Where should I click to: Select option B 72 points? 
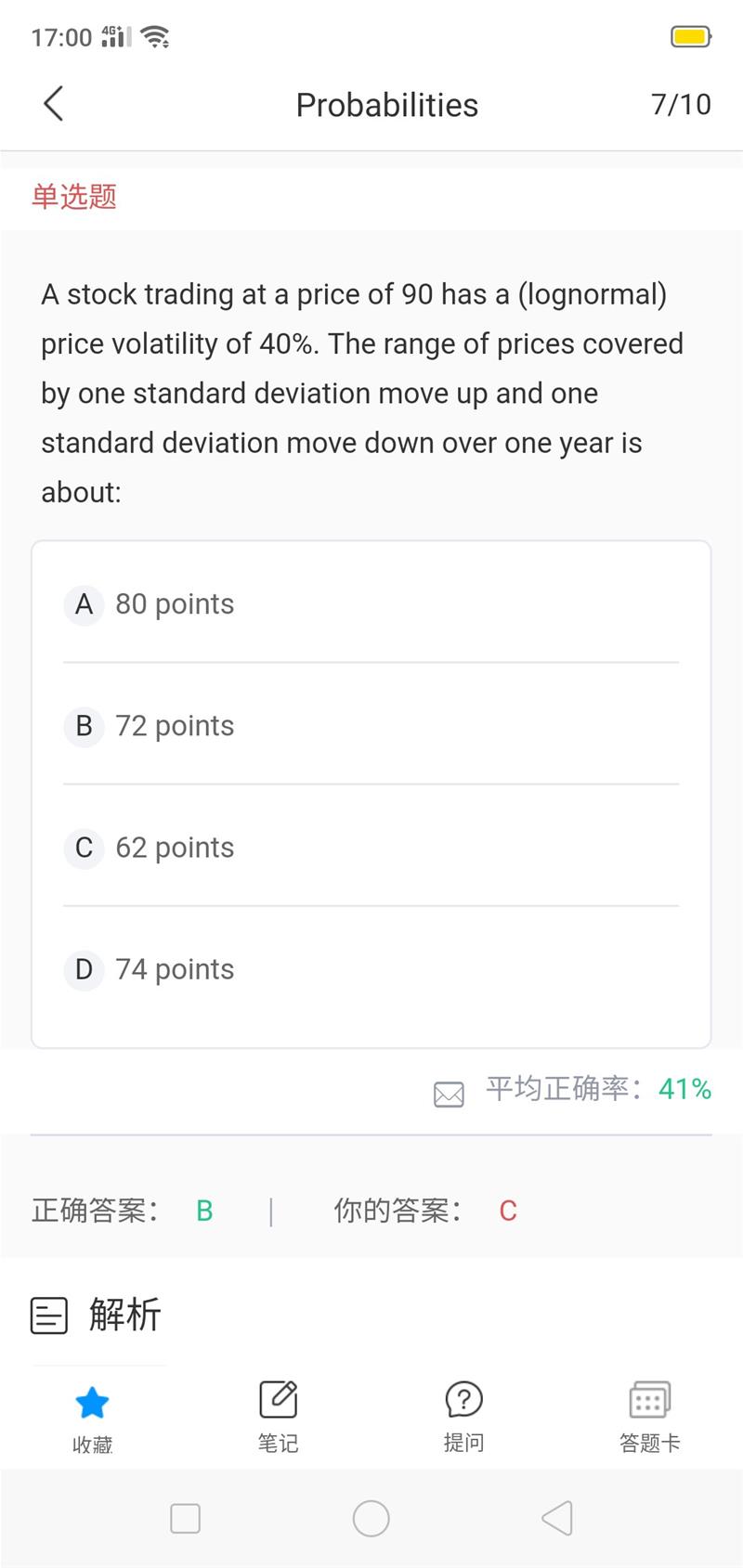pos(371,725)
